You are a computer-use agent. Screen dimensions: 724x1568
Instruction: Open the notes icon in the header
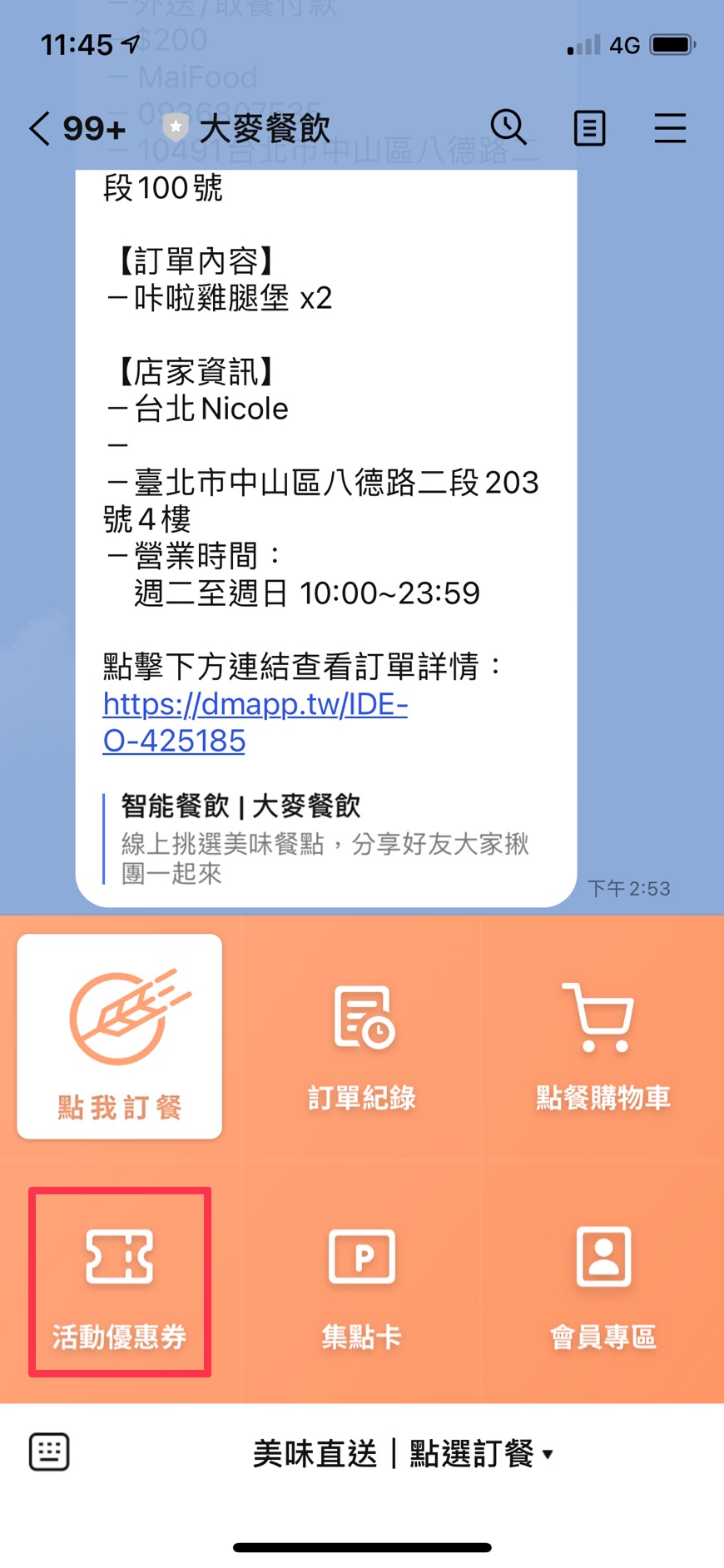[589, 129]
